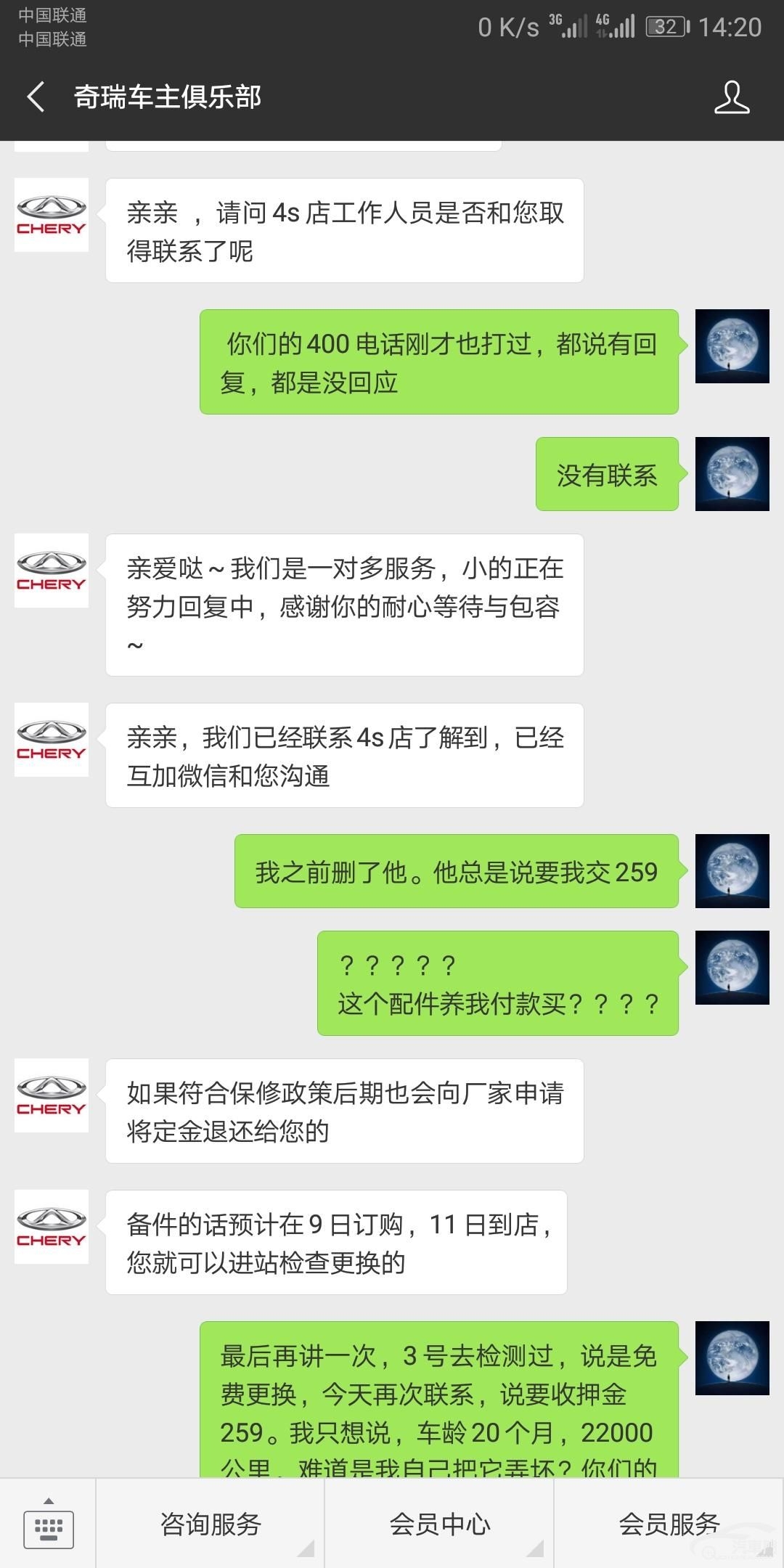Image resolution: width=784 pixels, height=1568 pixels.
Task: Open the 会员服务 menu
Action: pos(669,1524)
